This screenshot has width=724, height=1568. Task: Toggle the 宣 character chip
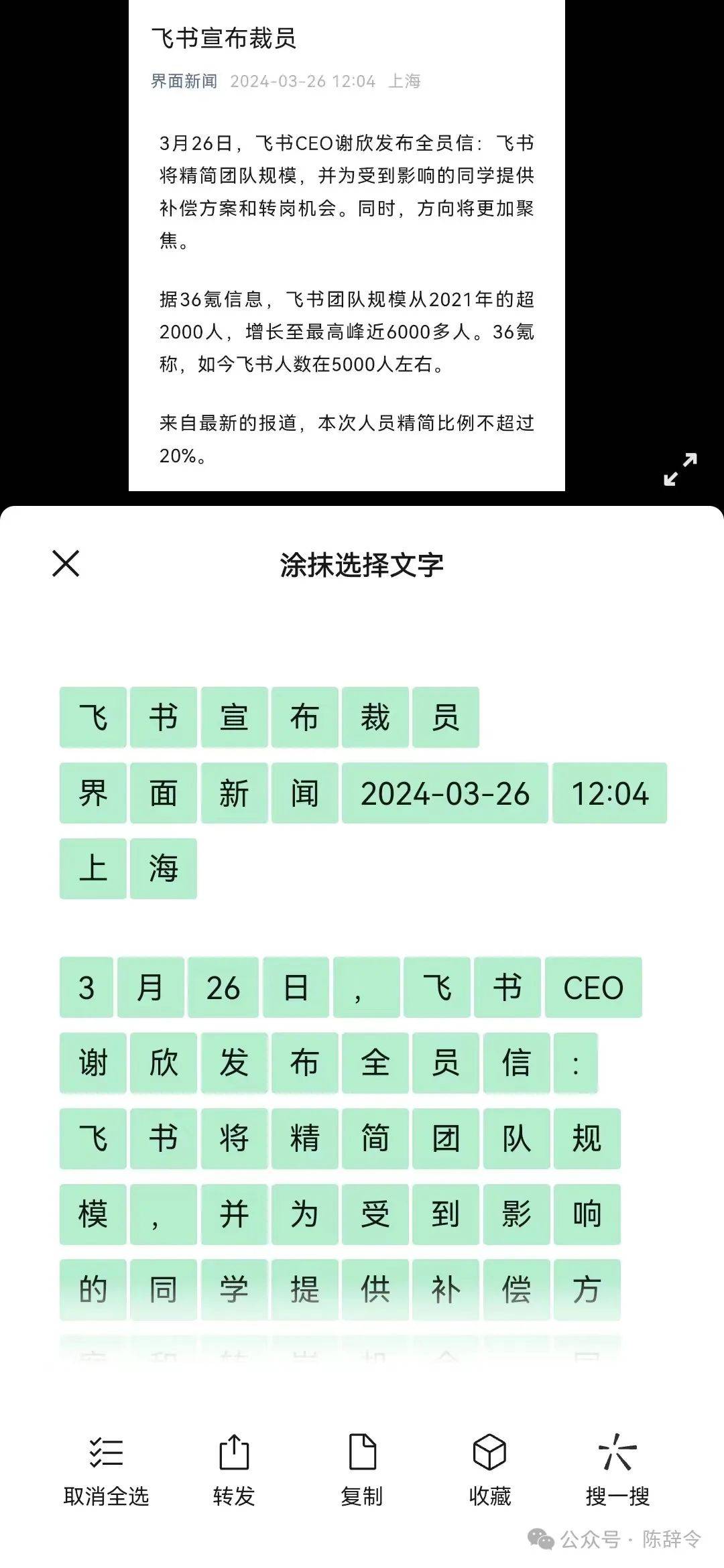pos(234,718)
